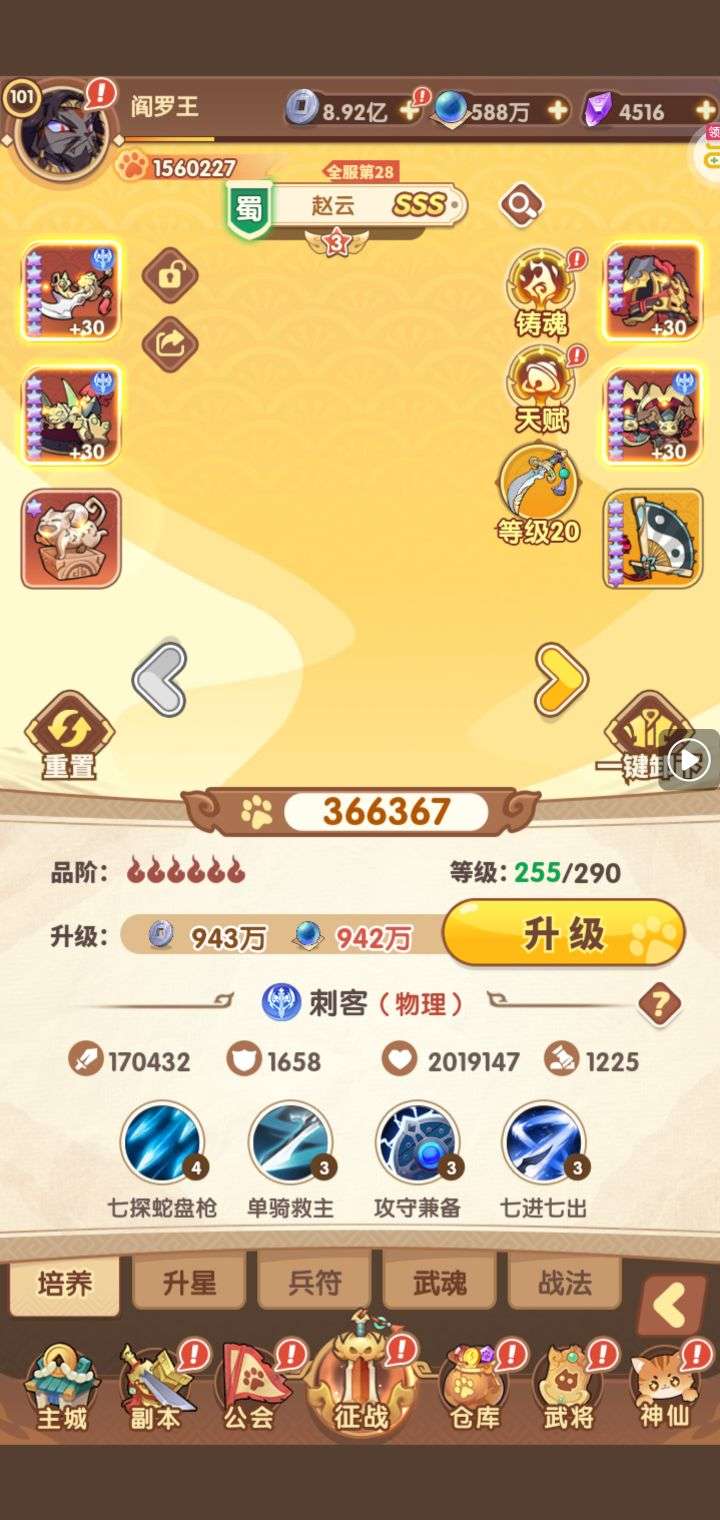Go to previous hero with gray arrow
The width and height of the screenshot is (720, 1520).
point(160,679)
